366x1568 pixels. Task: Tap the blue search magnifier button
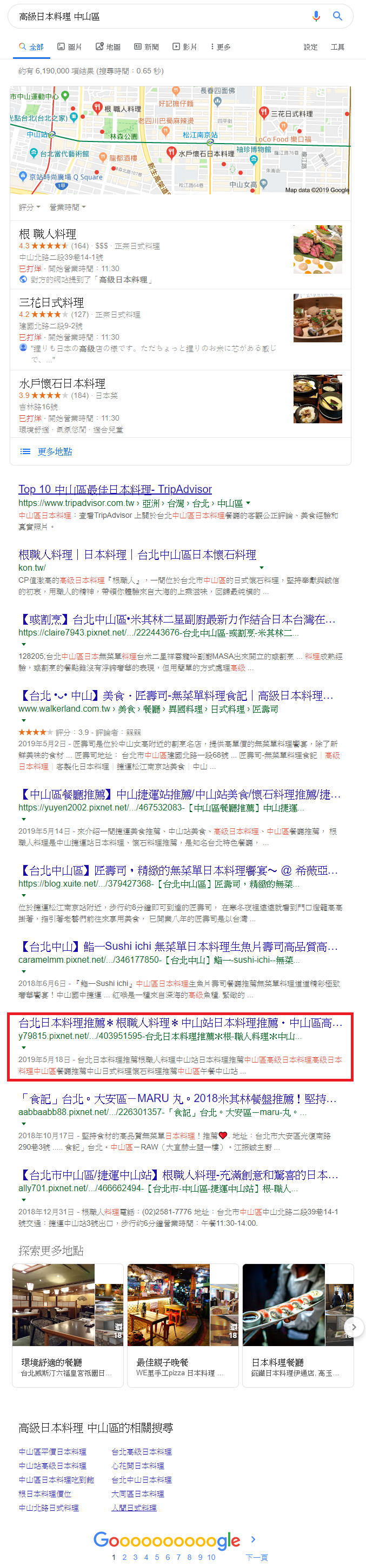click(337, 16)
